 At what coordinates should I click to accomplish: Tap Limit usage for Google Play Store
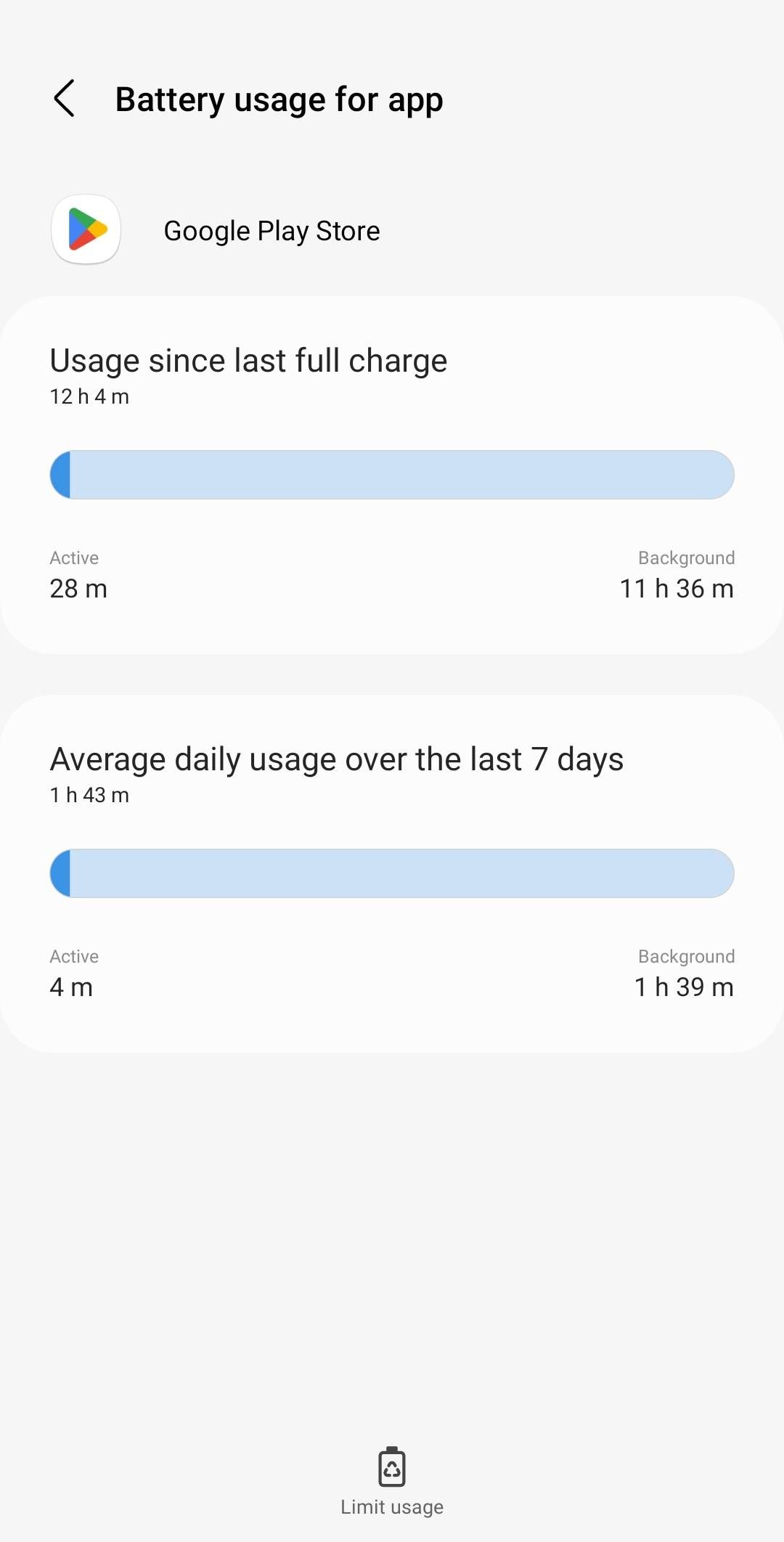point(392,1481)
